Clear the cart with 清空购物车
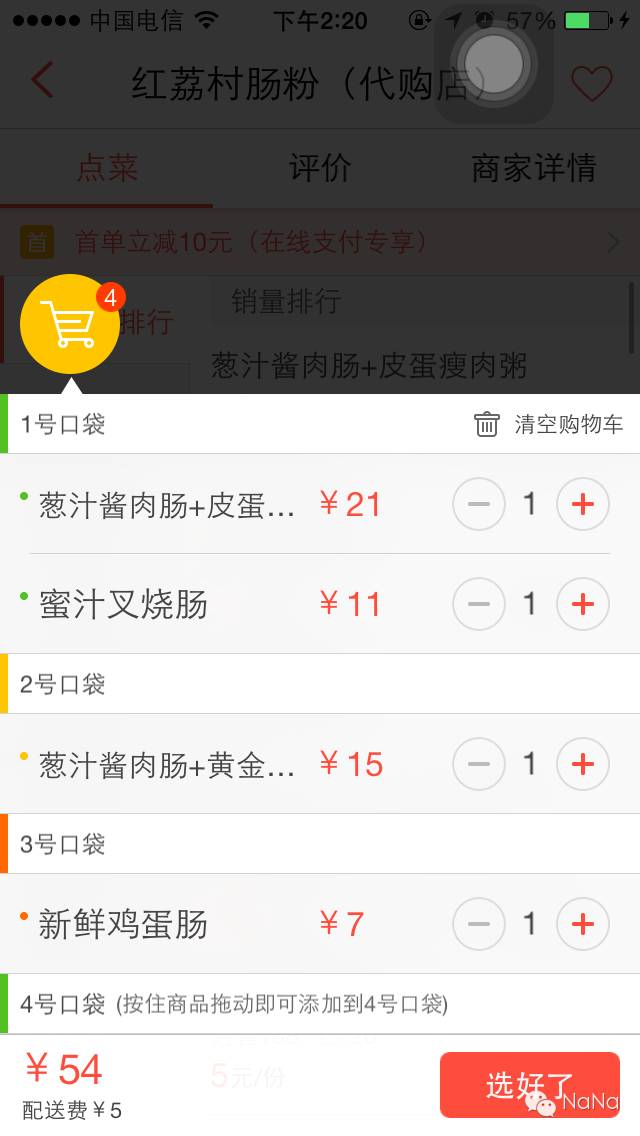This screenshot has height=1136, width=640. pos(548,424)
